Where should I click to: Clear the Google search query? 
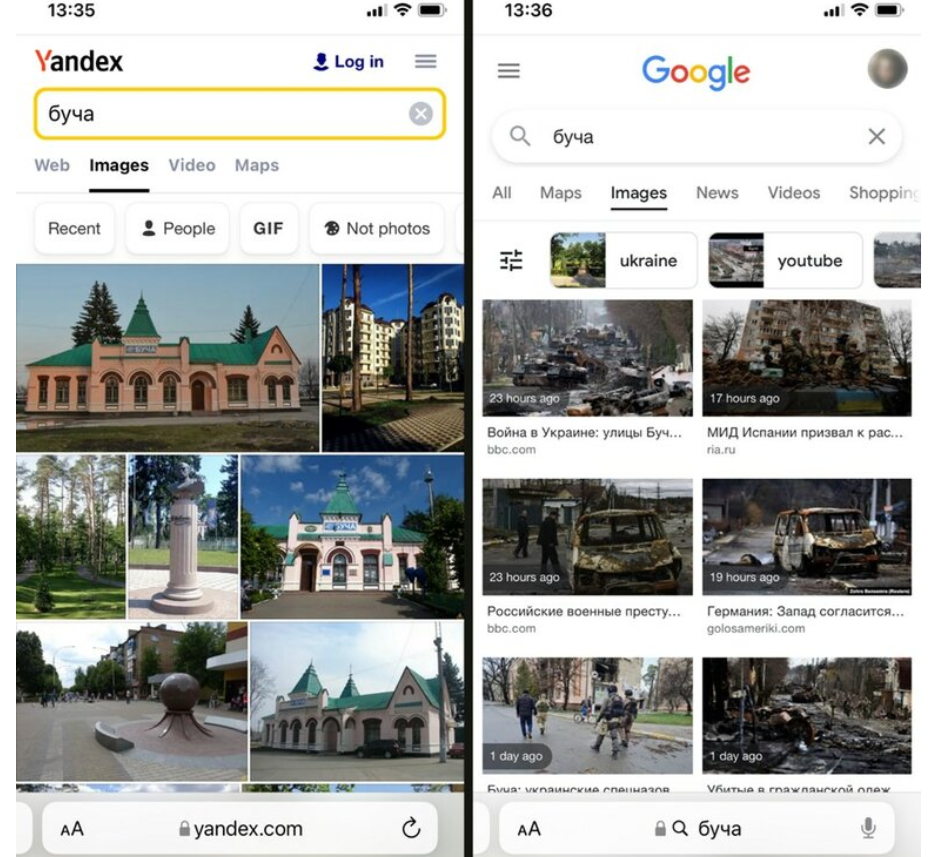click(x=876, y=137)
